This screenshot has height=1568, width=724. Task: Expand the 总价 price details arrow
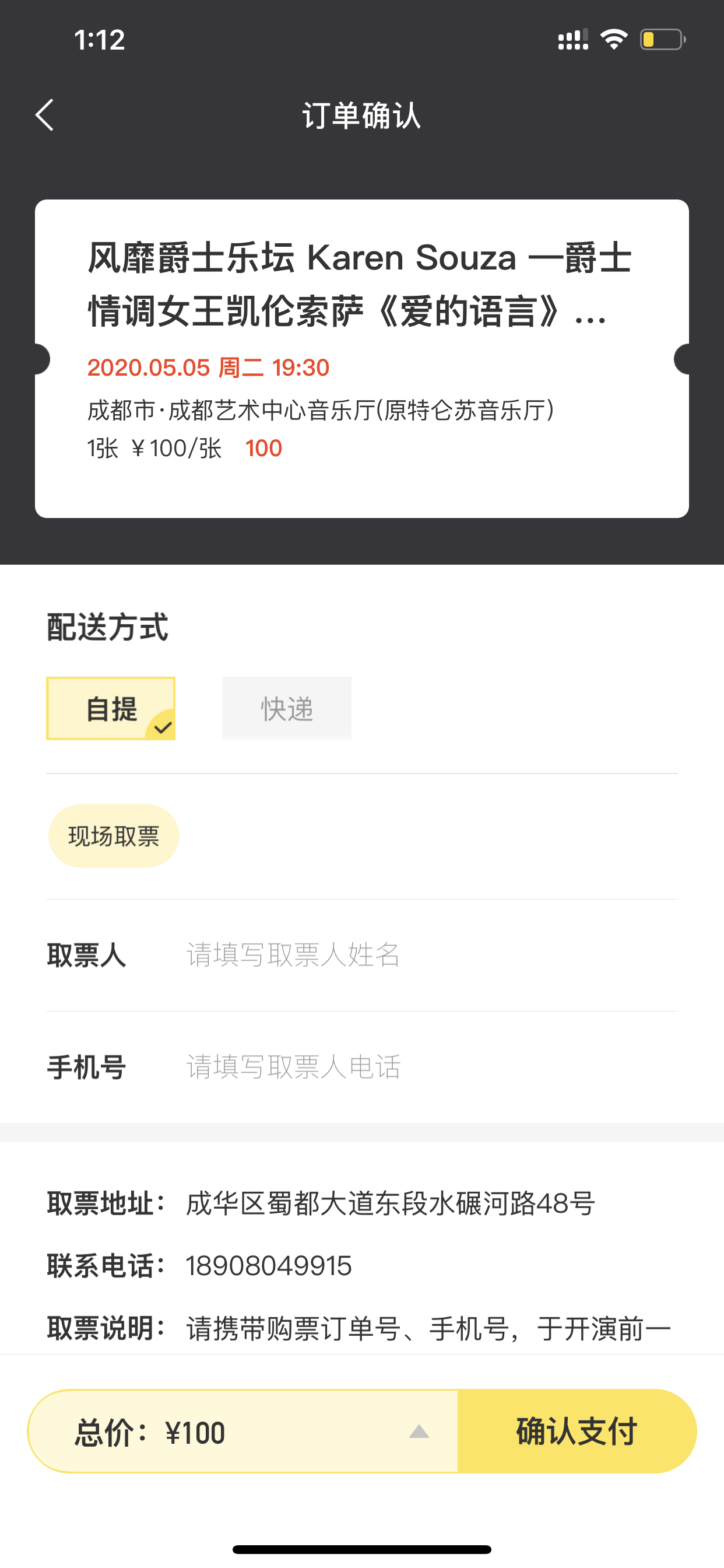[419, 1431]
